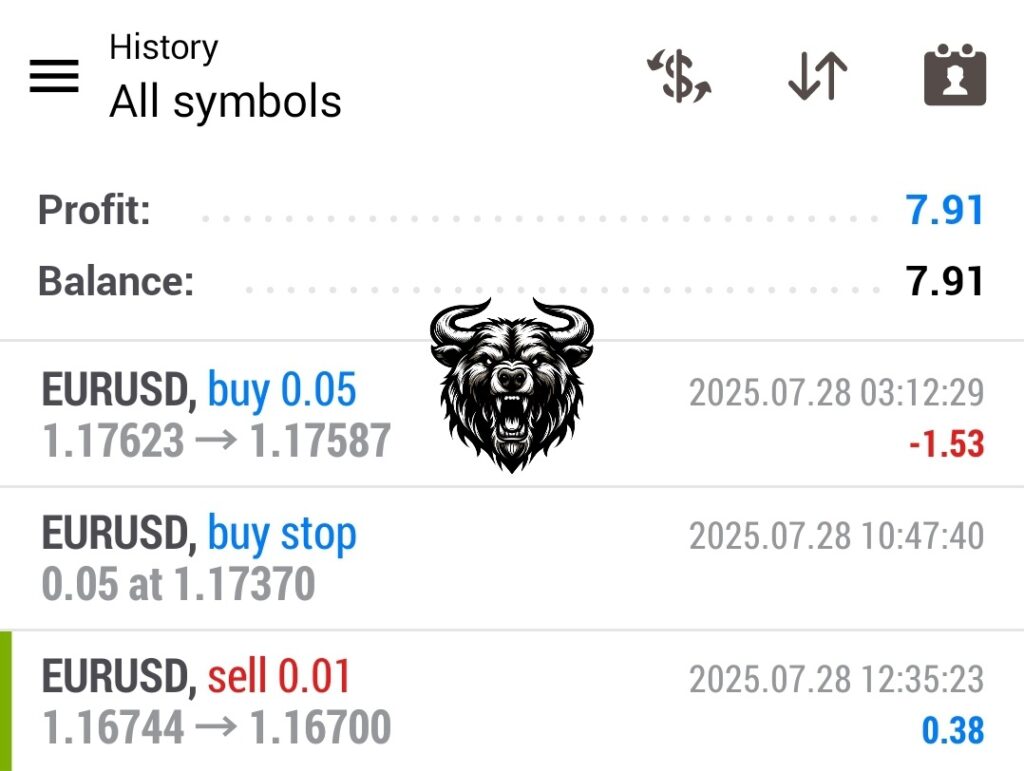Screen dimensions: 1024x771
Task: Open the hamburger navigation menu
Action: point(54,76)
